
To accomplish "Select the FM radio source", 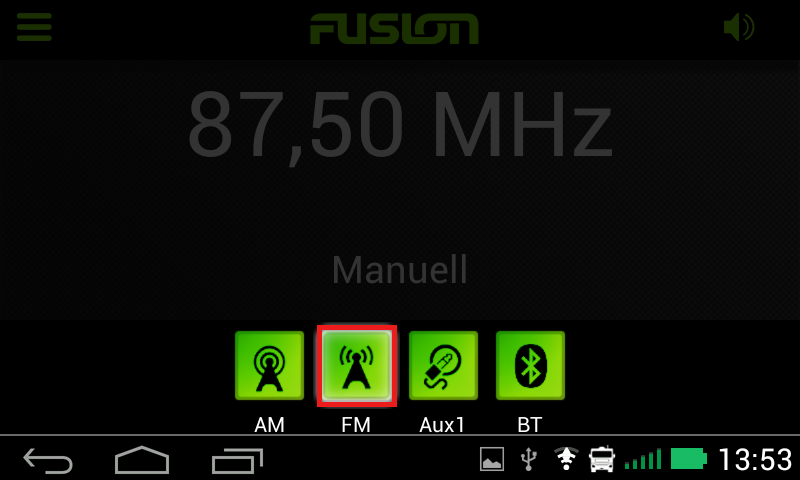I will (x=356, y=366).
